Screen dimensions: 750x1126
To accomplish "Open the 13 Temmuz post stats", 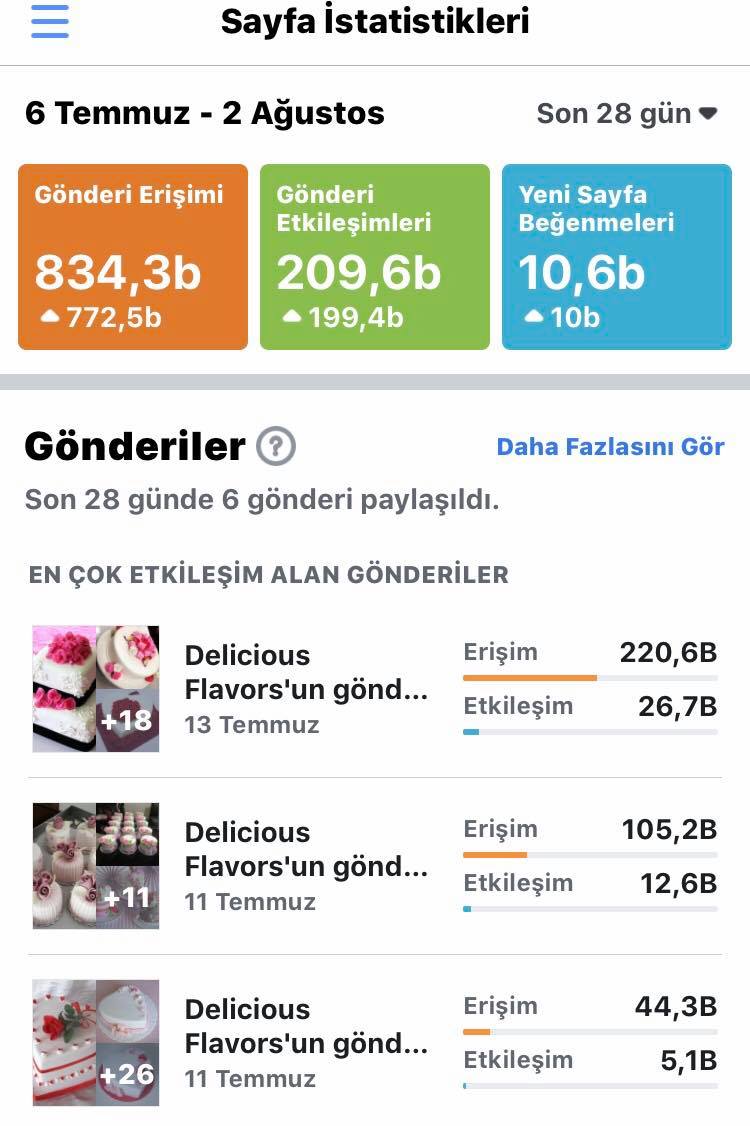I will coord(375,689).
